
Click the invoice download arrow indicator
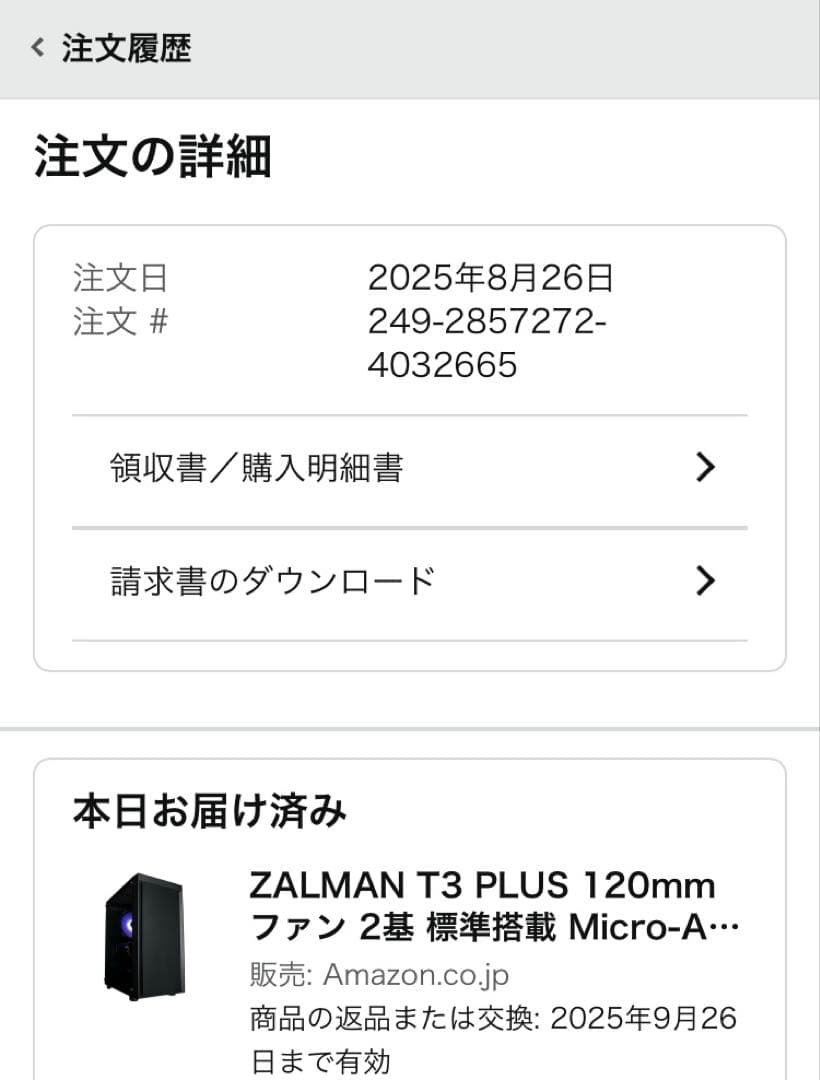[707, 580]
